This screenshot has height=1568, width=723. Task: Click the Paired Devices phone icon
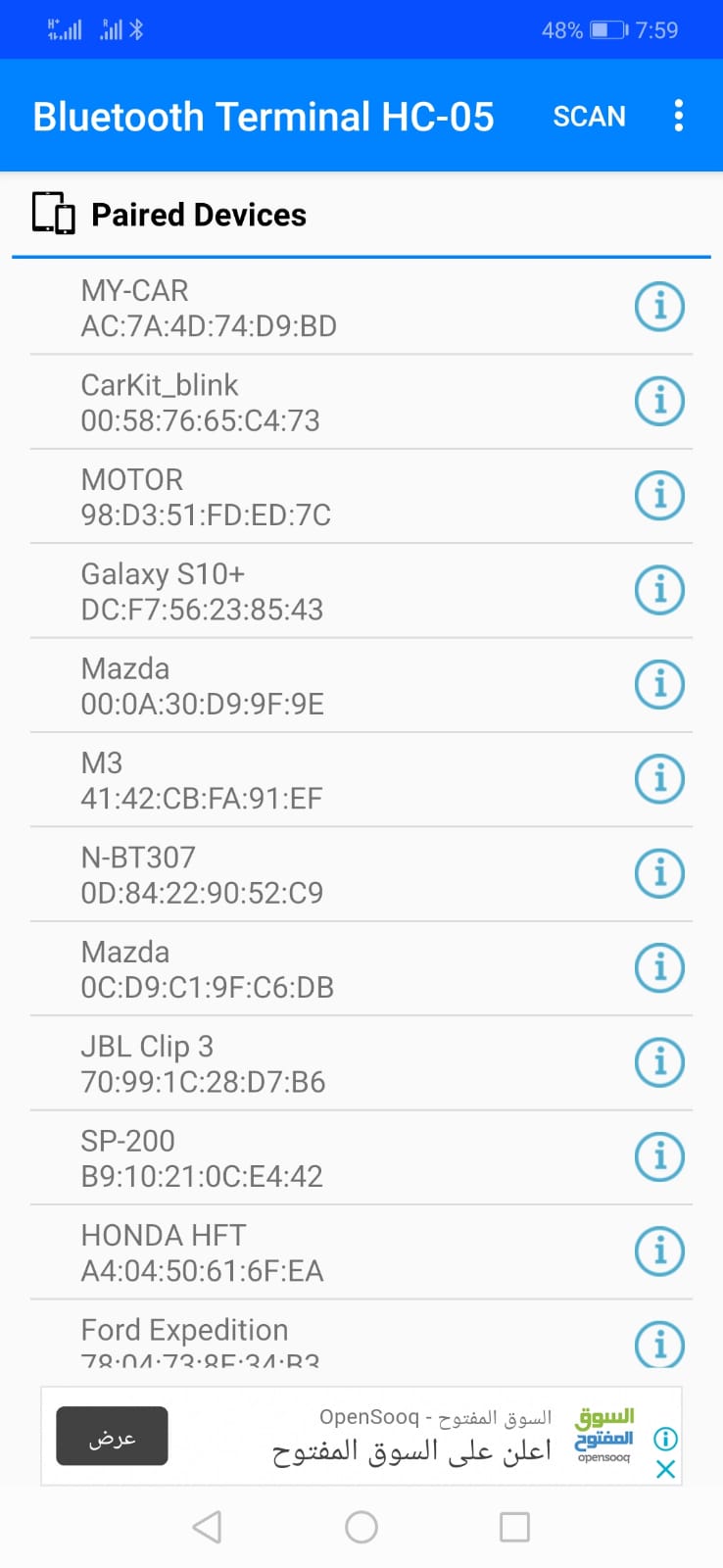pyautogui.click(x=52, y=214)
